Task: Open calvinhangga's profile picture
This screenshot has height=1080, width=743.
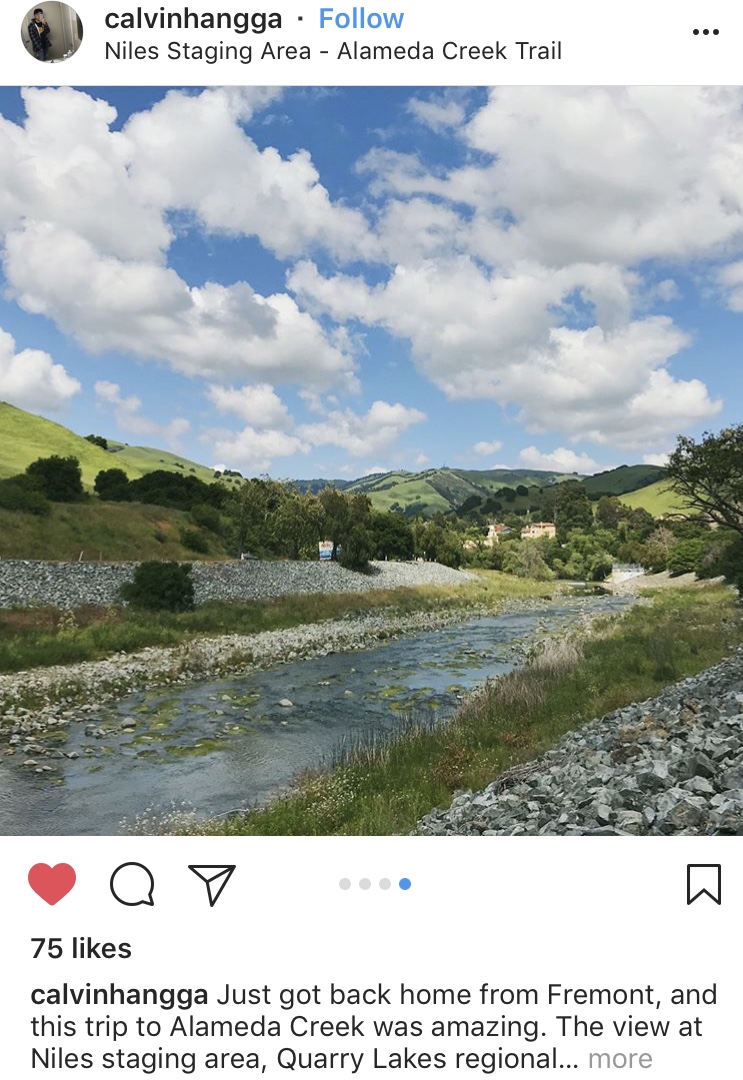Action: click(x=51, y=32)
